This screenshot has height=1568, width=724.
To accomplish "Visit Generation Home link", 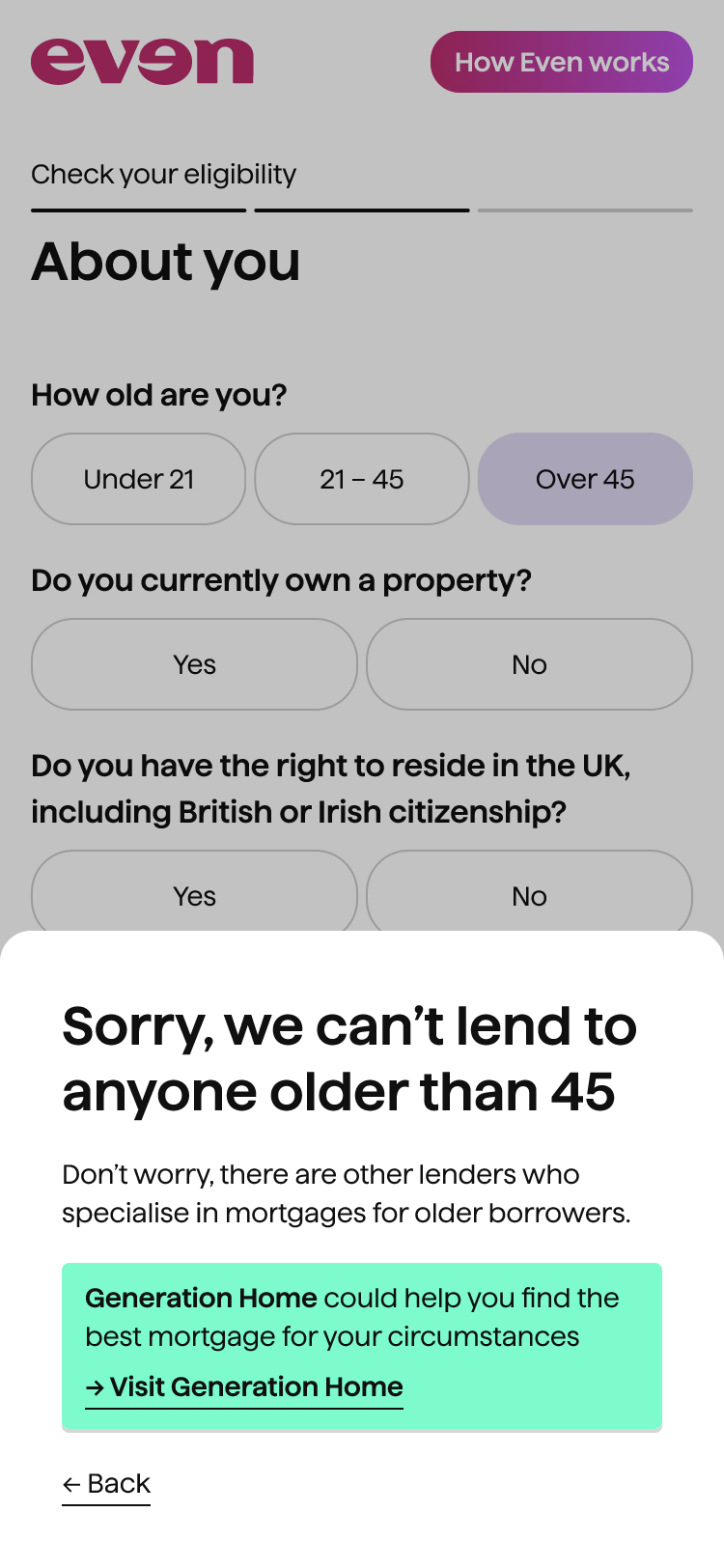I will coord(245,1387).
